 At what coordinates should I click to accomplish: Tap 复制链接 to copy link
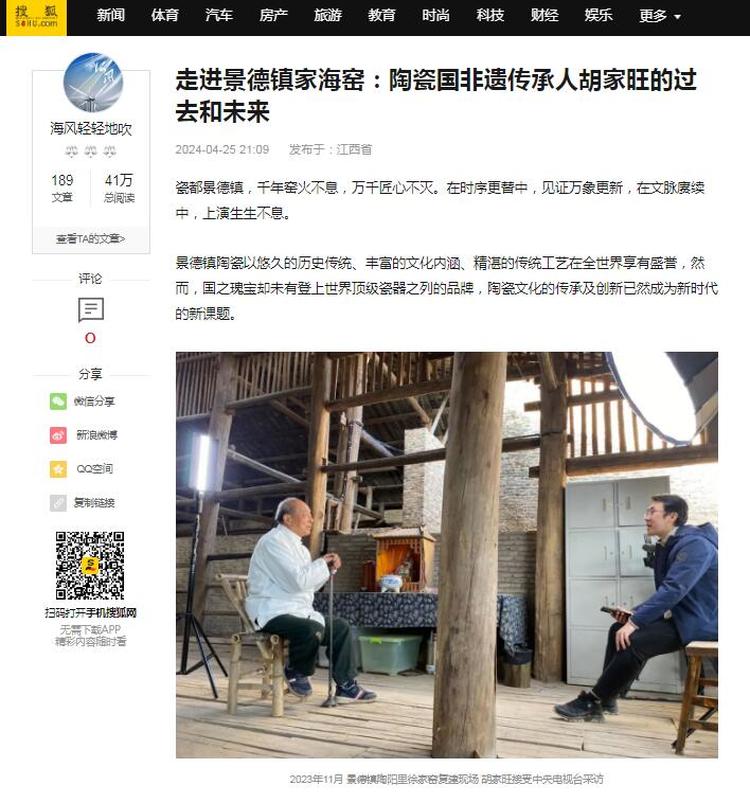point(83,503)
